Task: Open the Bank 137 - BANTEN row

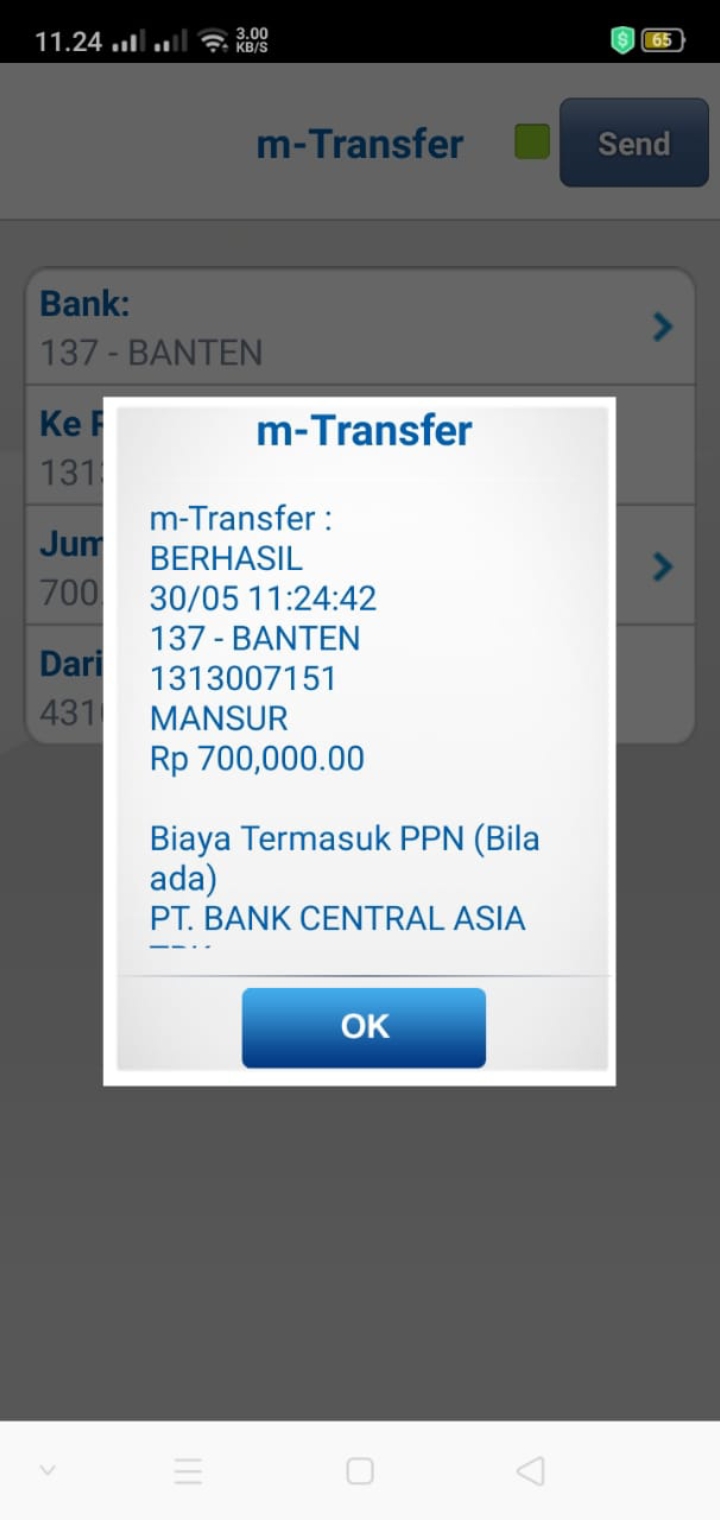Action: tap(359, 328)
